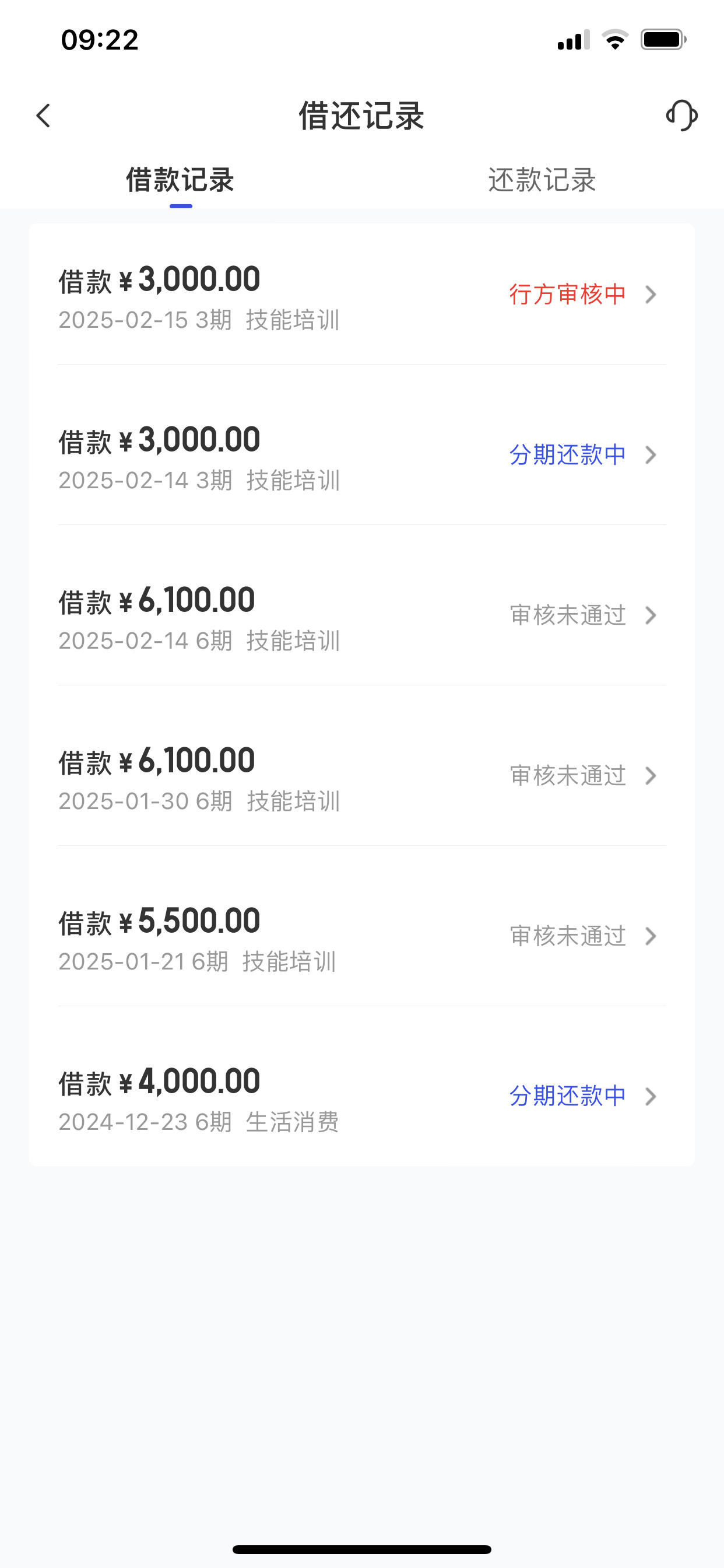Open the 2025-02-15 loan under 行方审核中

point(362,295)
